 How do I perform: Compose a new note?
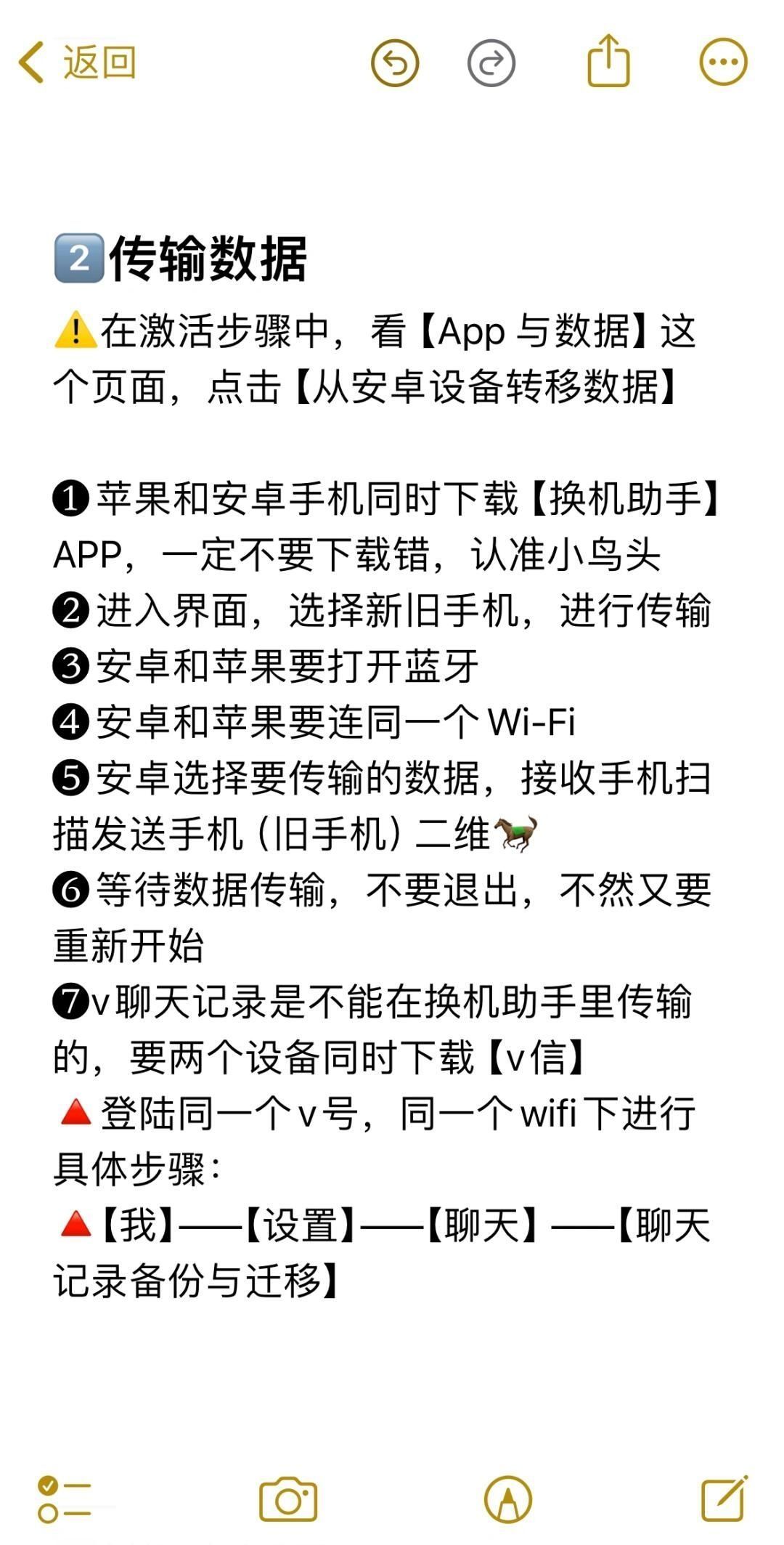(x=724, y=1499)
